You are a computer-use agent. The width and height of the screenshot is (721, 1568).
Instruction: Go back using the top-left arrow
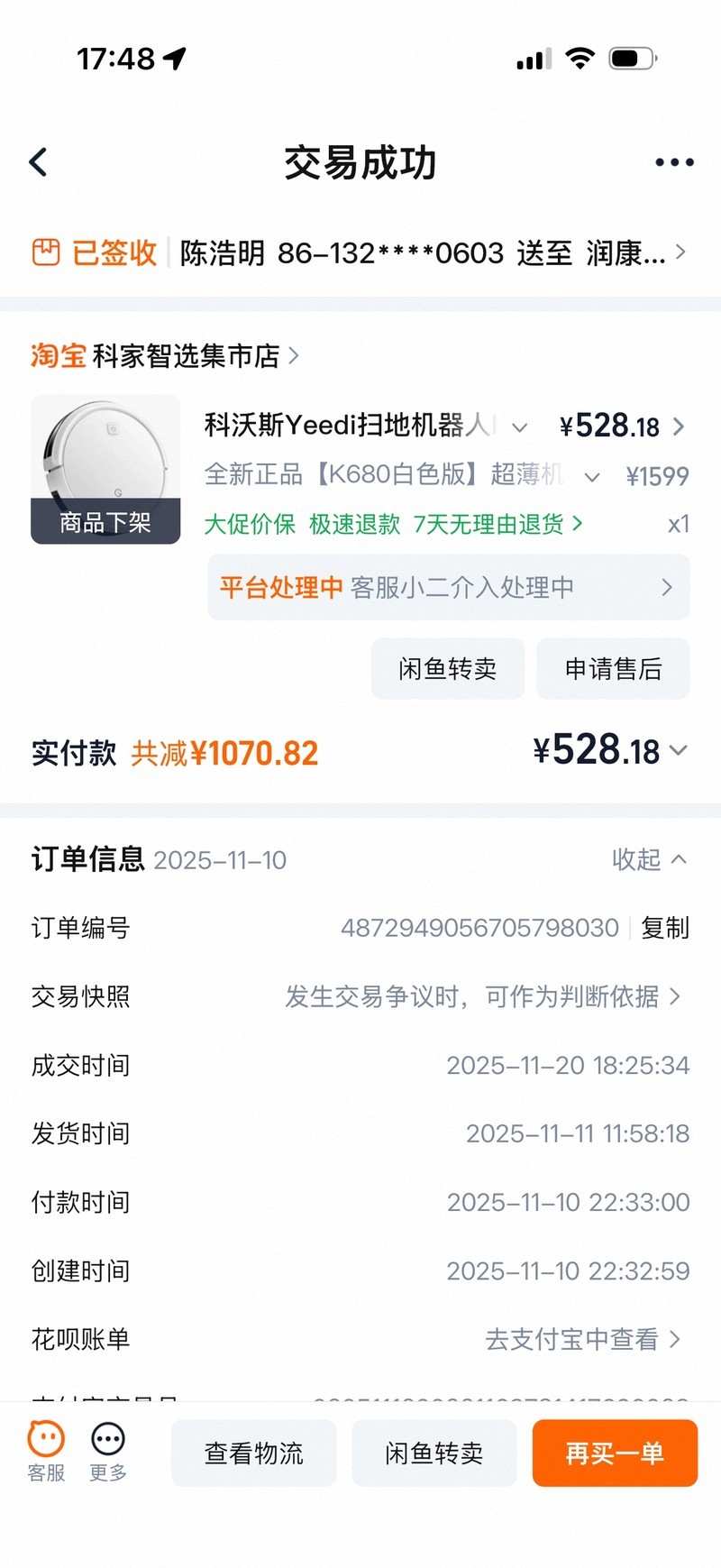39,162
